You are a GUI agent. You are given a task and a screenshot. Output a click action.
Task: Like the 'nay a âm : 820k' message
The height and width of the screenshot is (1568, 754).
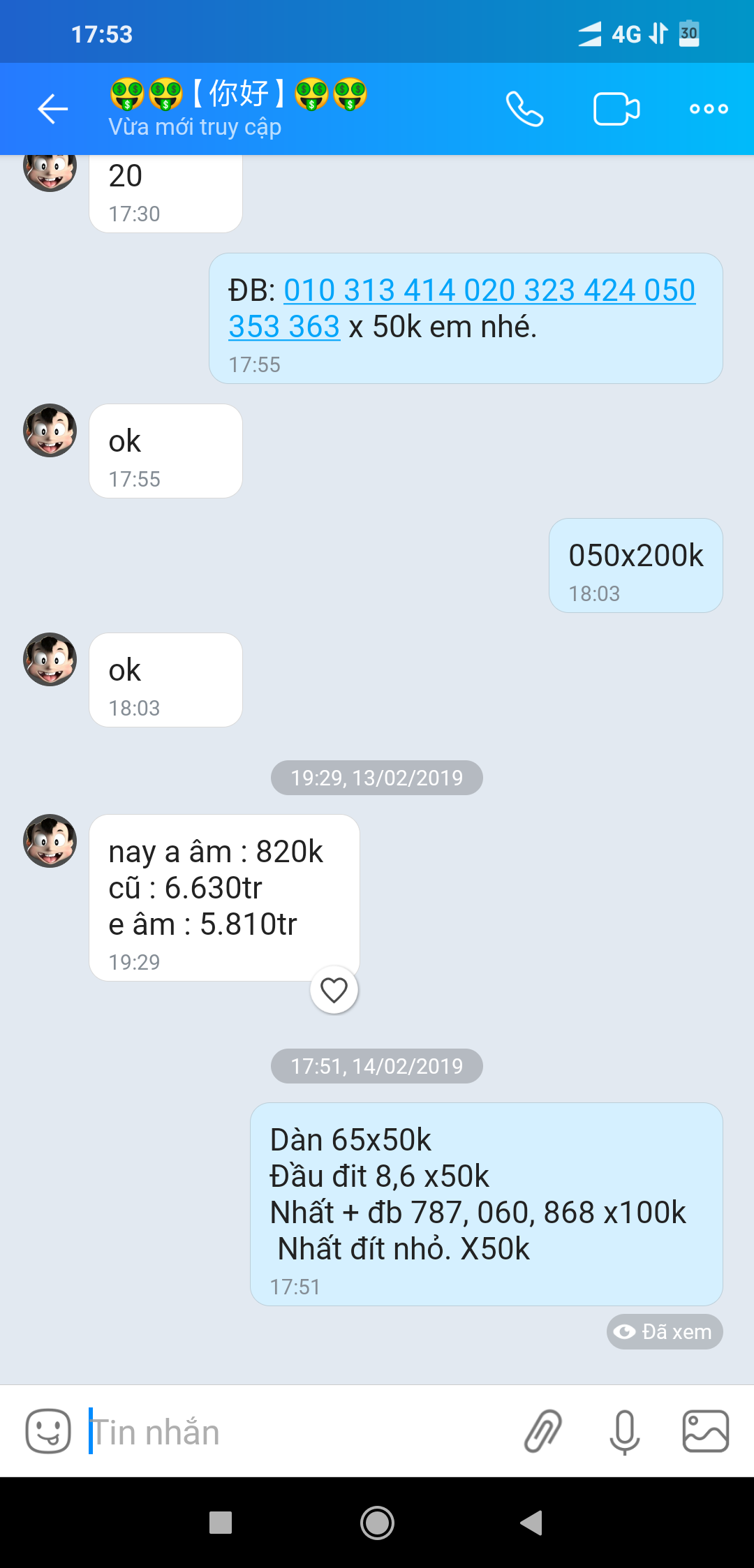tap(334, 990)
